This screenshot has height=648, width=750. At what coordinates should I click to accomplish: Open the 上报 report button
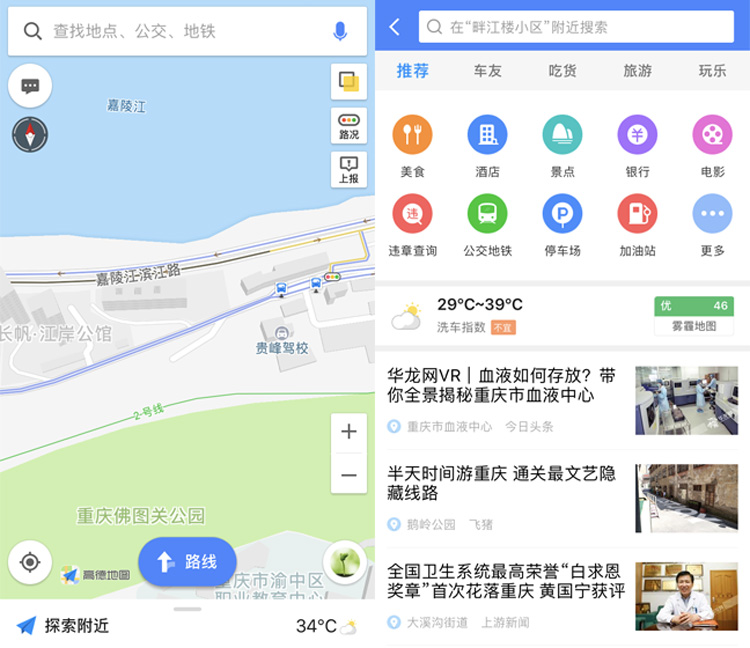[348, 170]
